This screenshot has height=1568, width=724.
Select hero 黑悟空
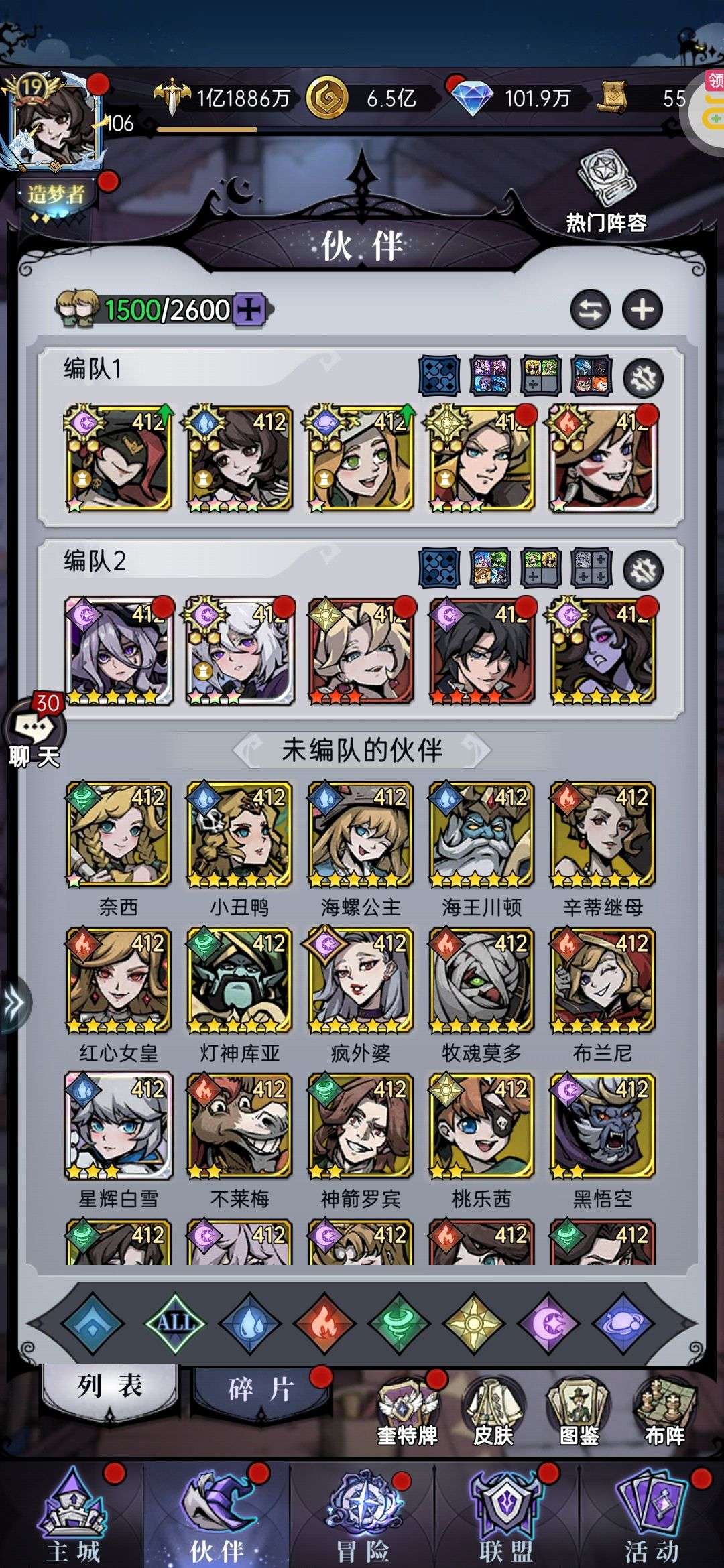(x=602, y=1126)
